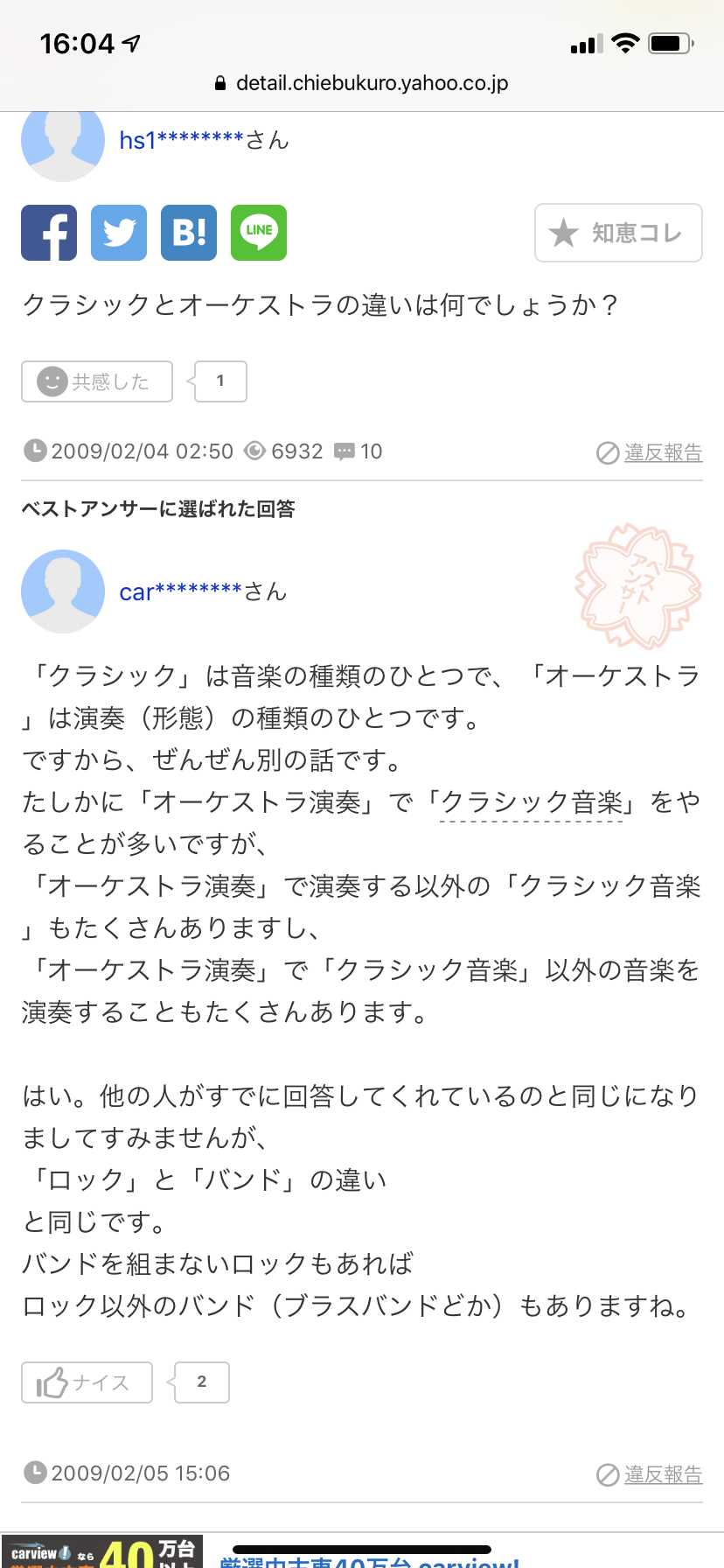This screenshot has height=1568, width=724.
Task: Share the question via LINE
Action: pos(259,233)
